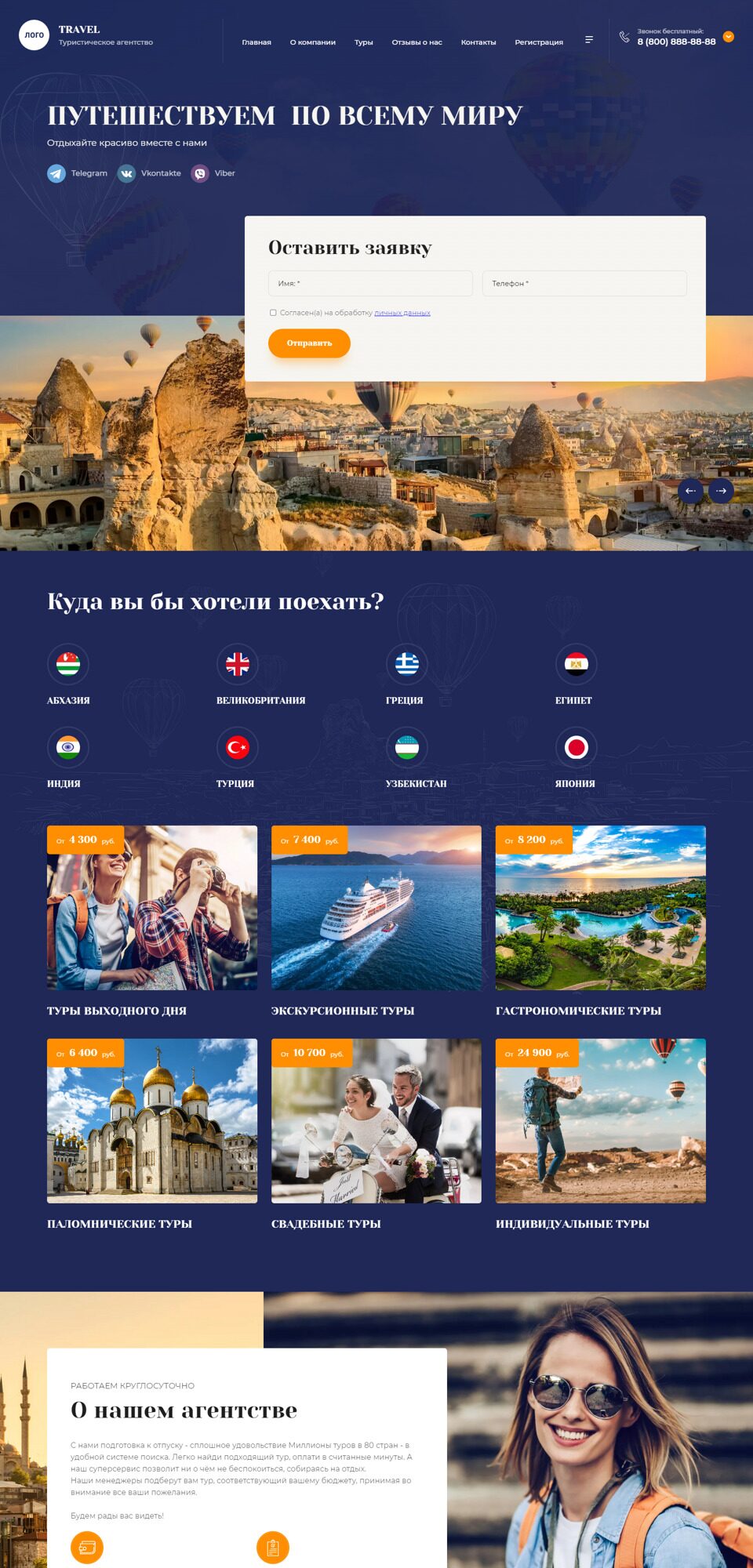Open the Экскурсионные туры card
Screen dimensions: 753x1568
click(376, 922)
